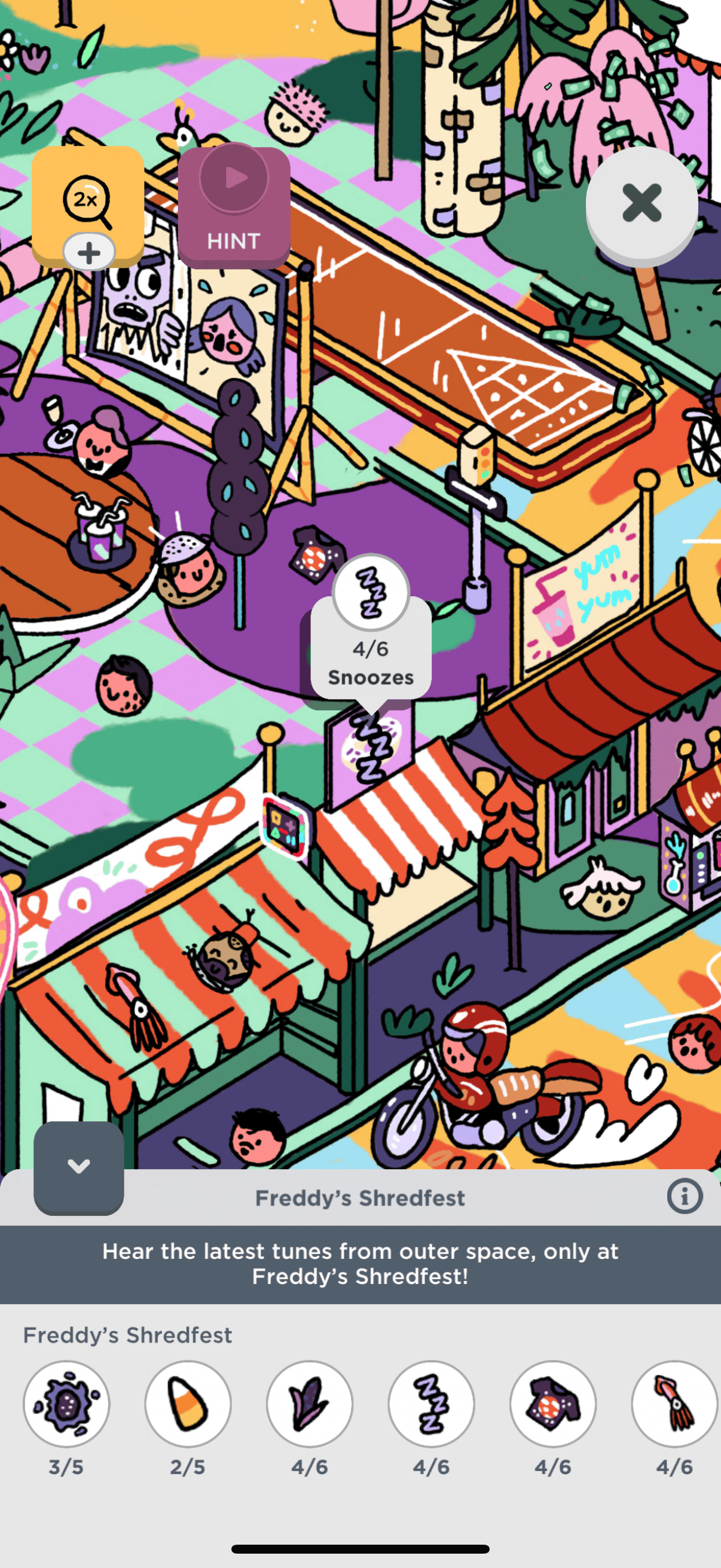Activate the 2x magnifier power-up
Screen dimensions: 721x1568
tap(88, 202)
